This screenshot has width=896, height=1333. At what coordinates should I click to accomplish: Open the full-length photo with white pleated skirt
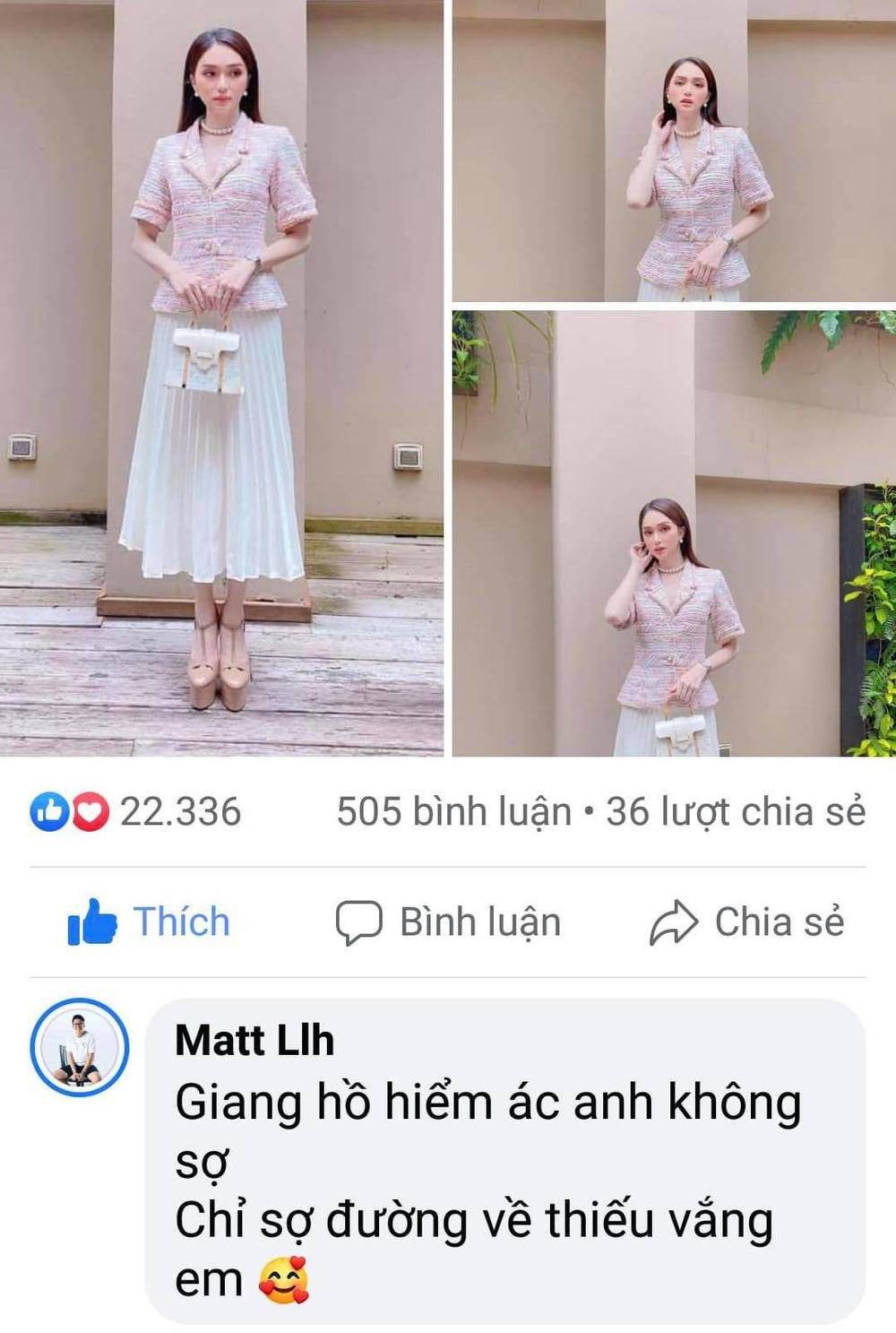tap(221, 377)
